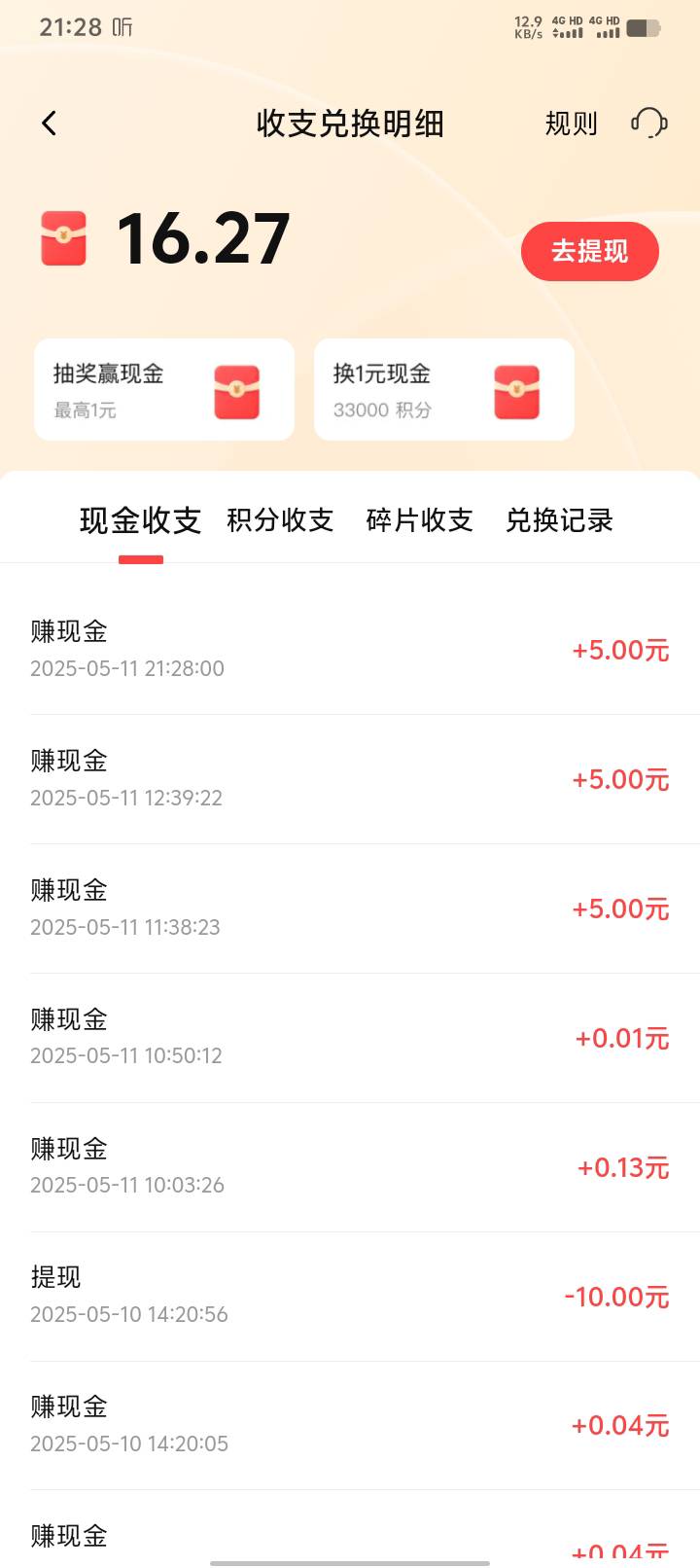The width and height of the screenshot is (700, 1568).
Task: Select the 现金收支 tab
Action: [x=140, y=520]
